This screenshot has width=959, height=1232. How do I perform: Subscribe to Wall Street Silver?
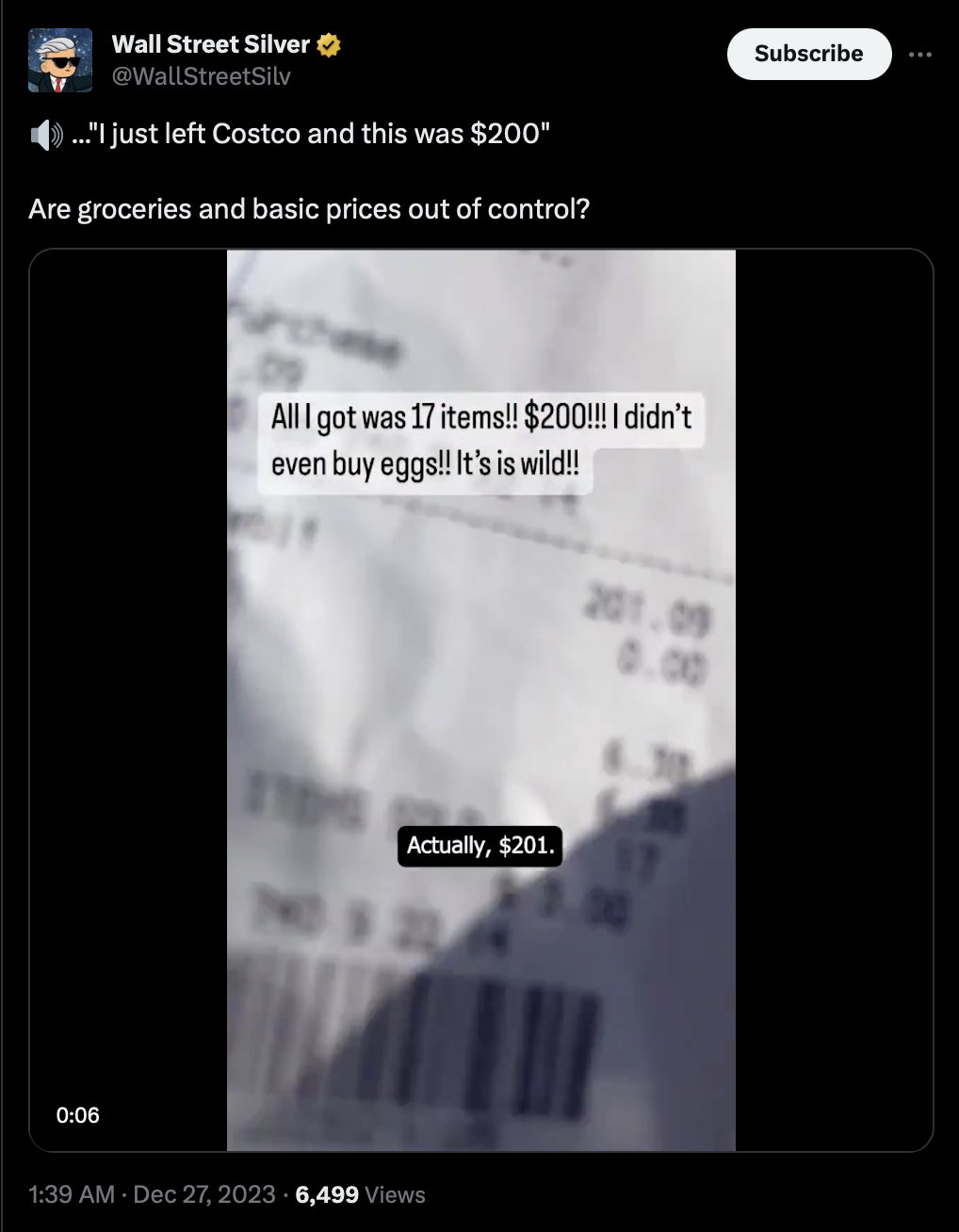808,54
